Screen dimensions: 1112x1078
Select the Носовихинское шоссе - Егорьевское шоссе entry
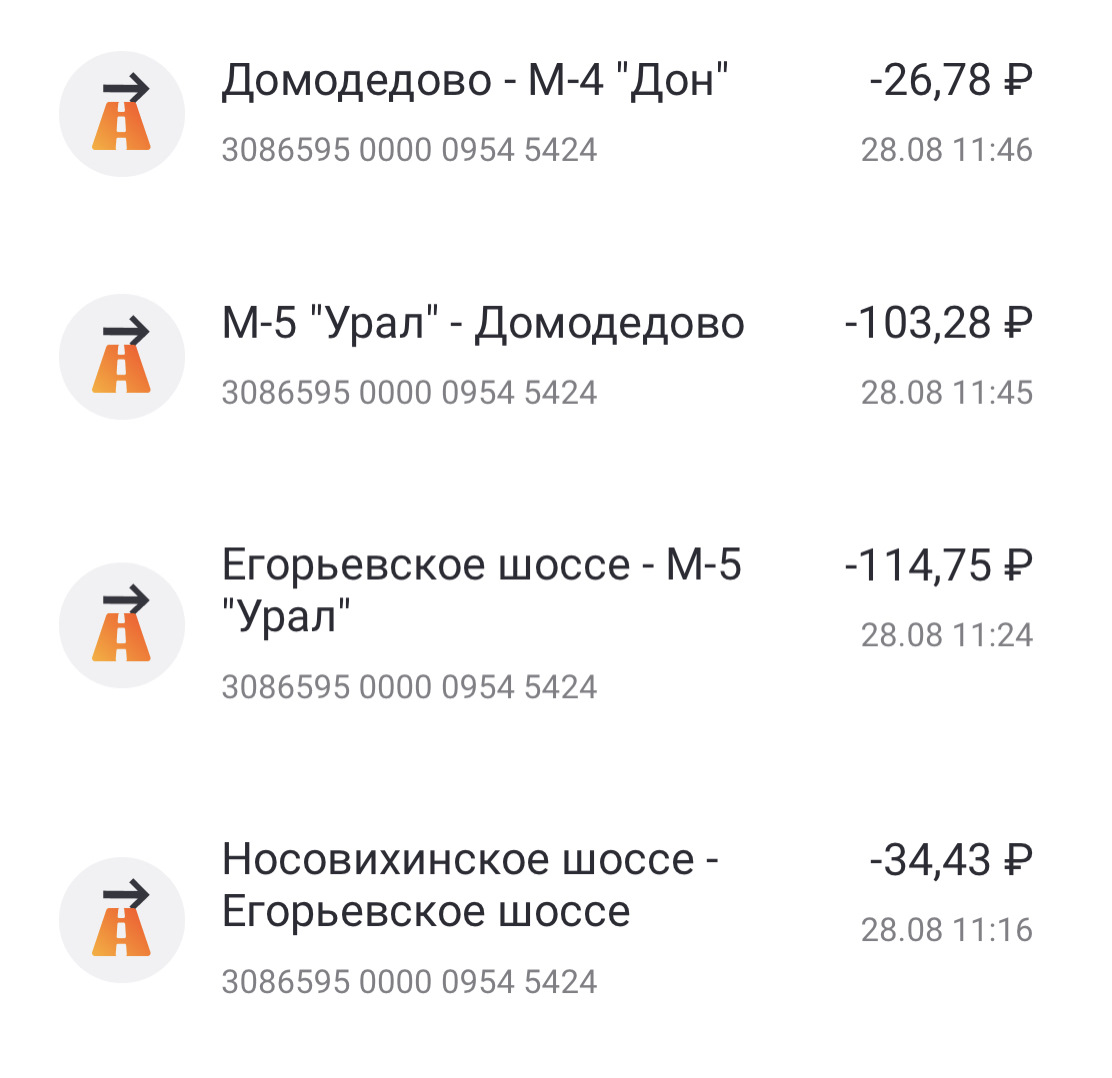point(470,886)
